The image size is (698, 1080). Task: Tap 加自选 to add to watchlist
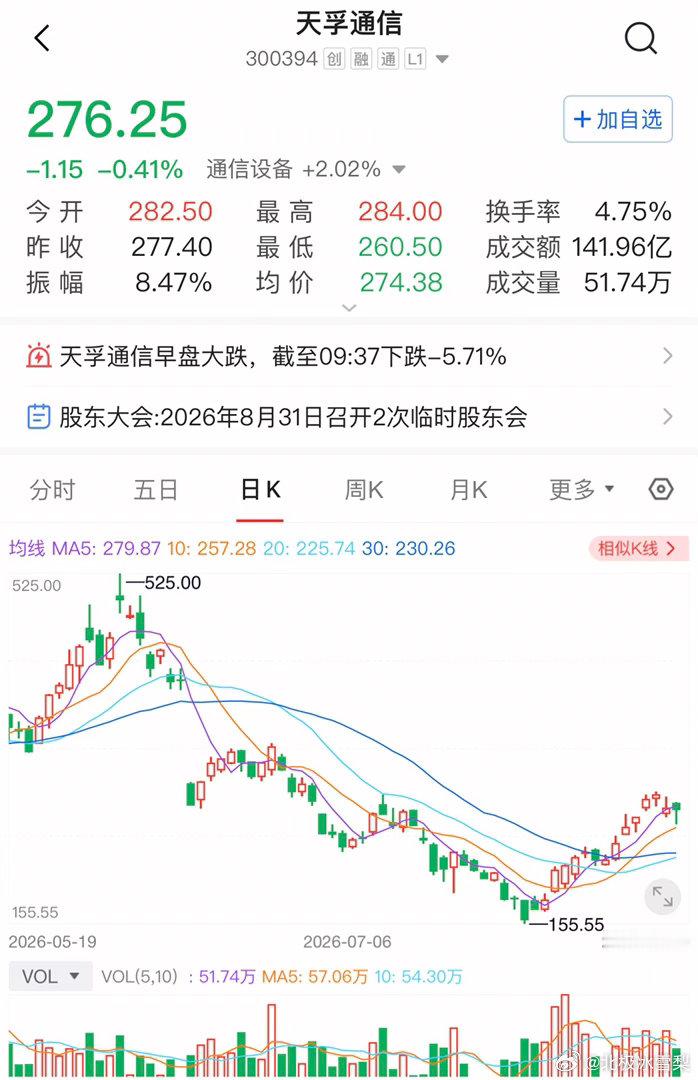click(x=618, y=119)
